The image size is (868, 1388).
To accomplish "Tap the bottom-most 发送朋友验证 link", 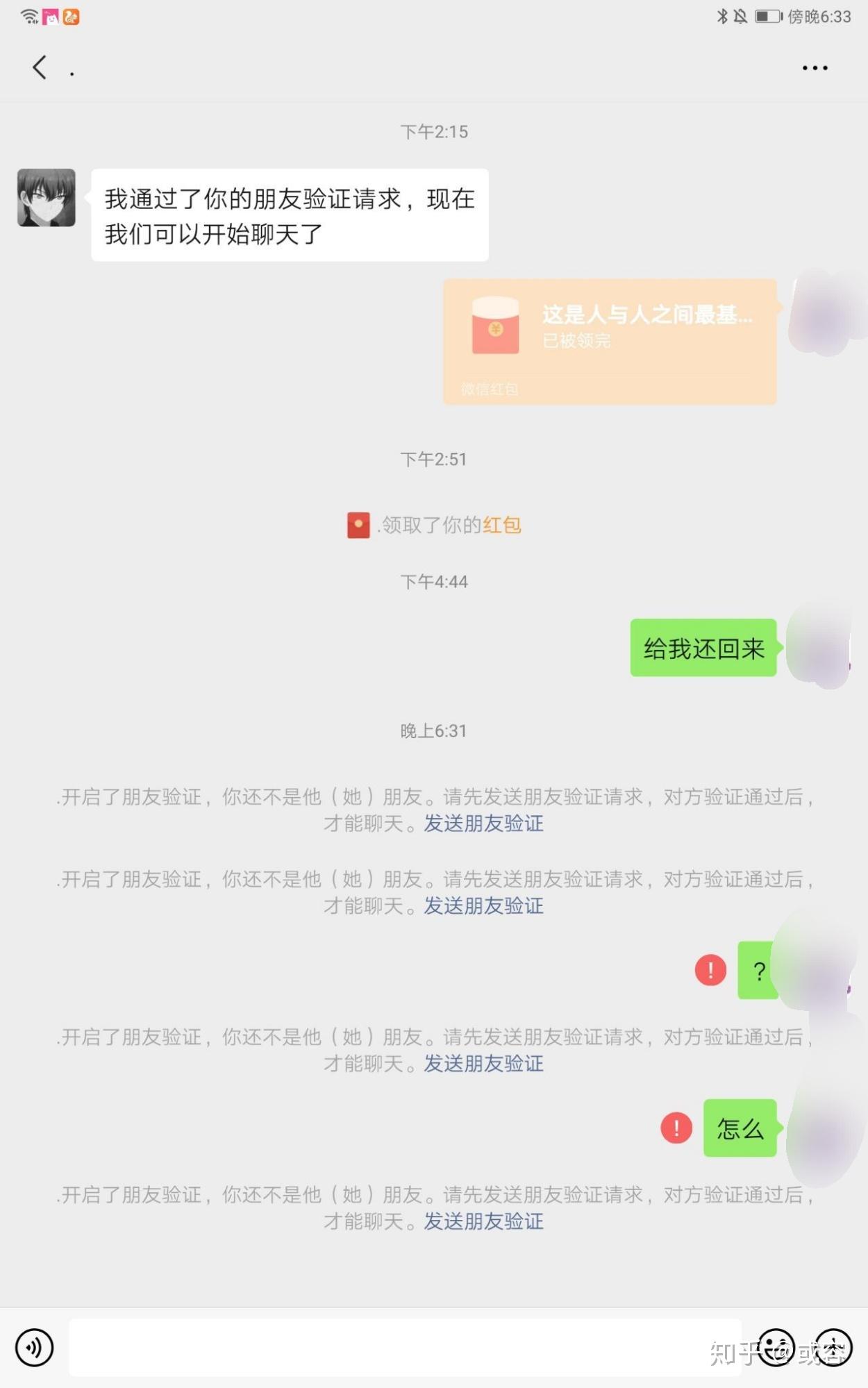I will coord(483,1221).
